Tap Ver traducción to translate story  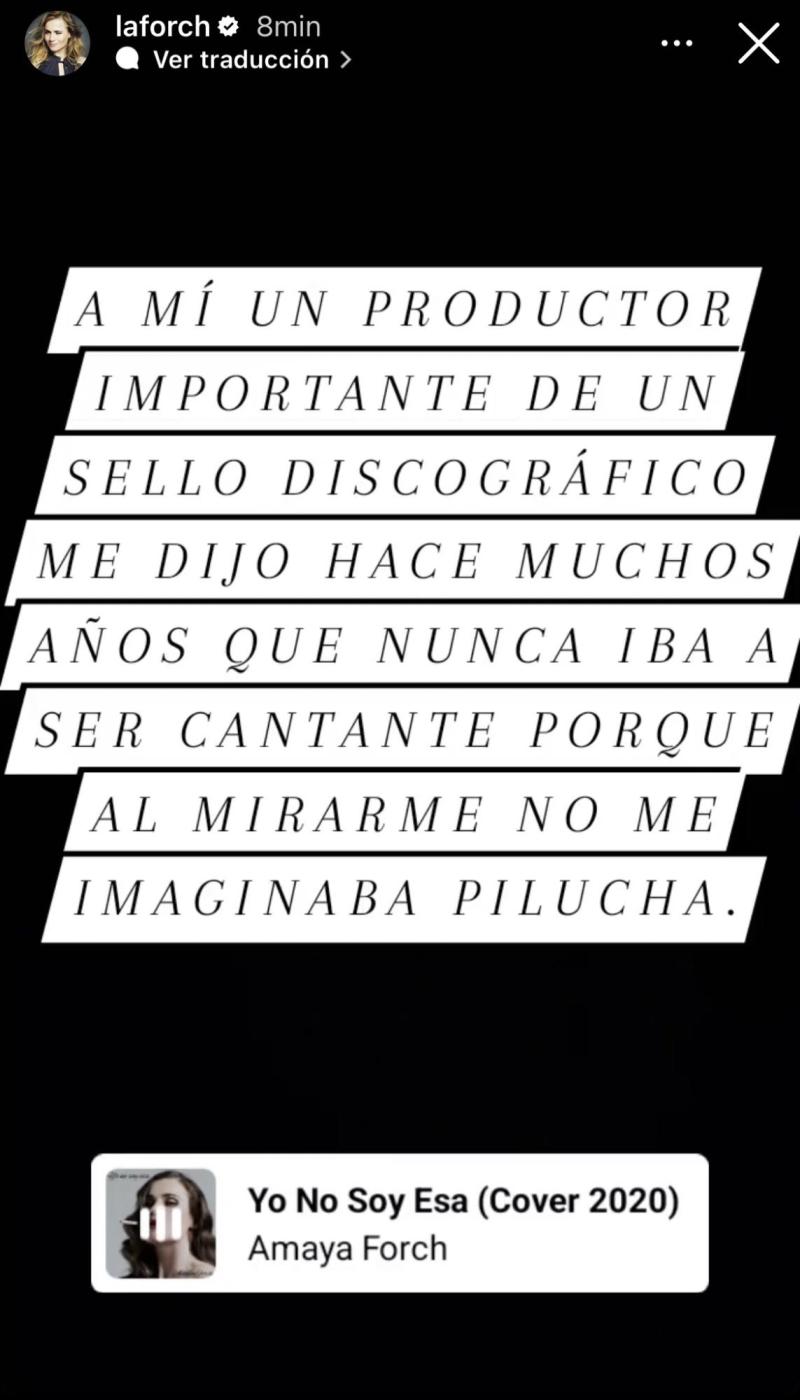click(240, 59)
